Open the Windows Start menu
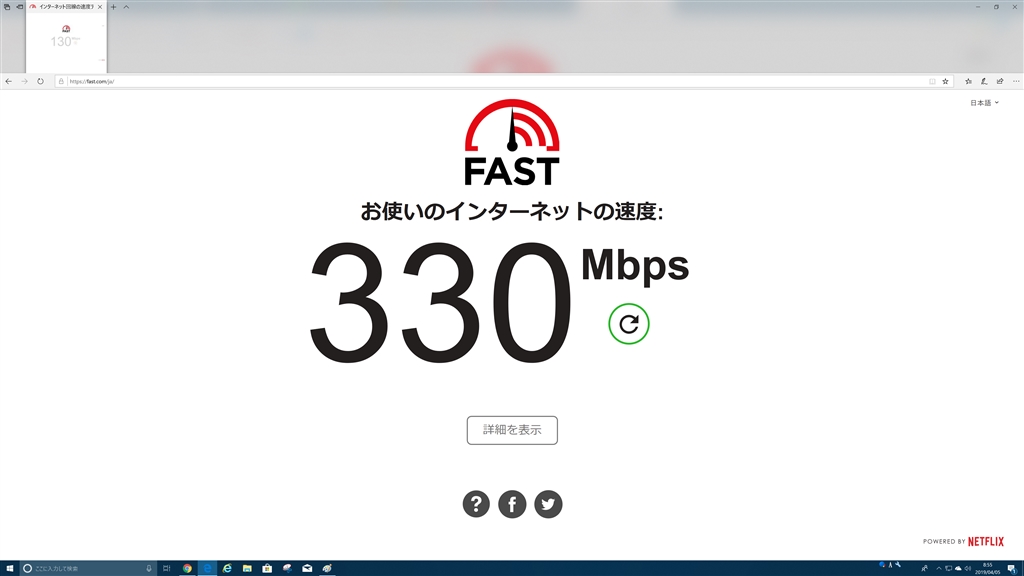 pos(9,568)
